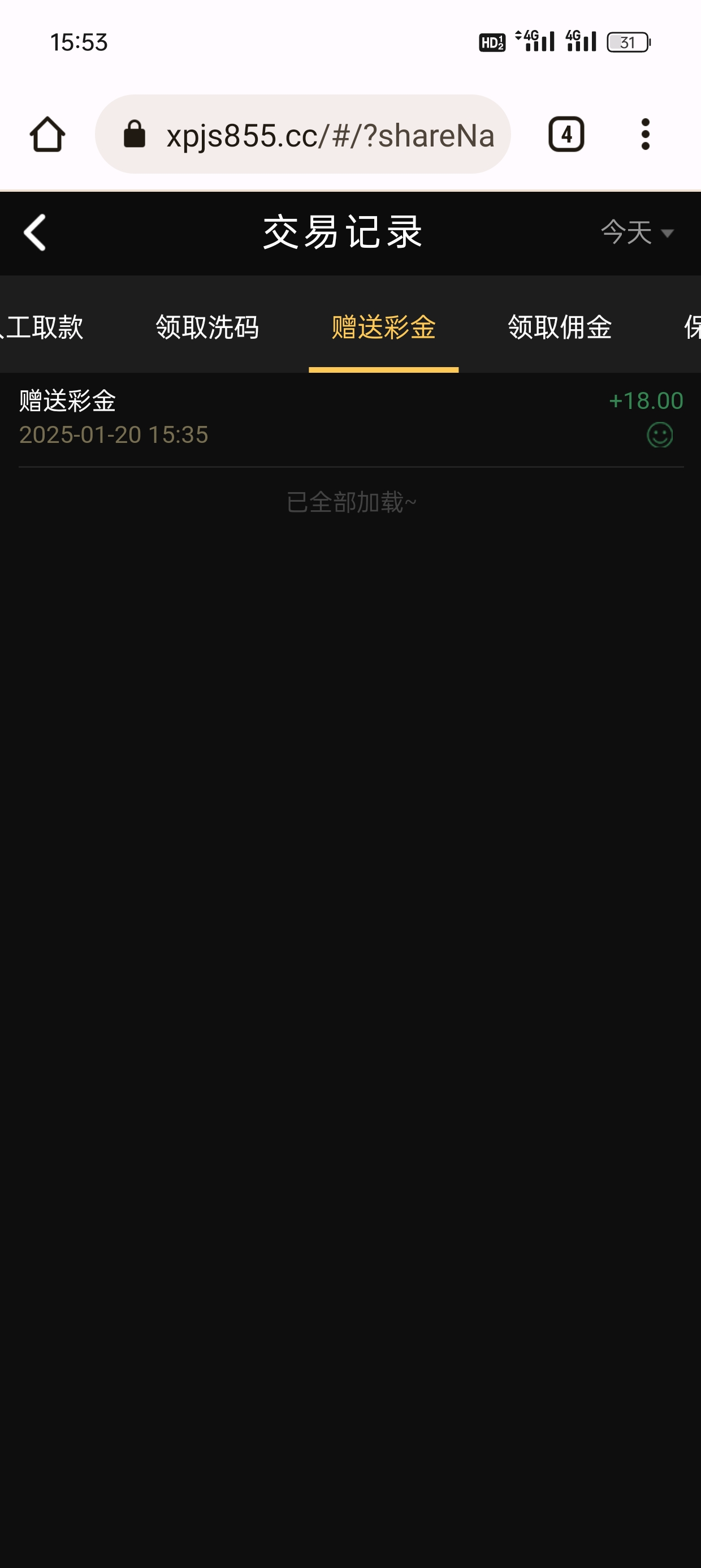Open the 今天 date filter dropdown

(x=637, y=232)
